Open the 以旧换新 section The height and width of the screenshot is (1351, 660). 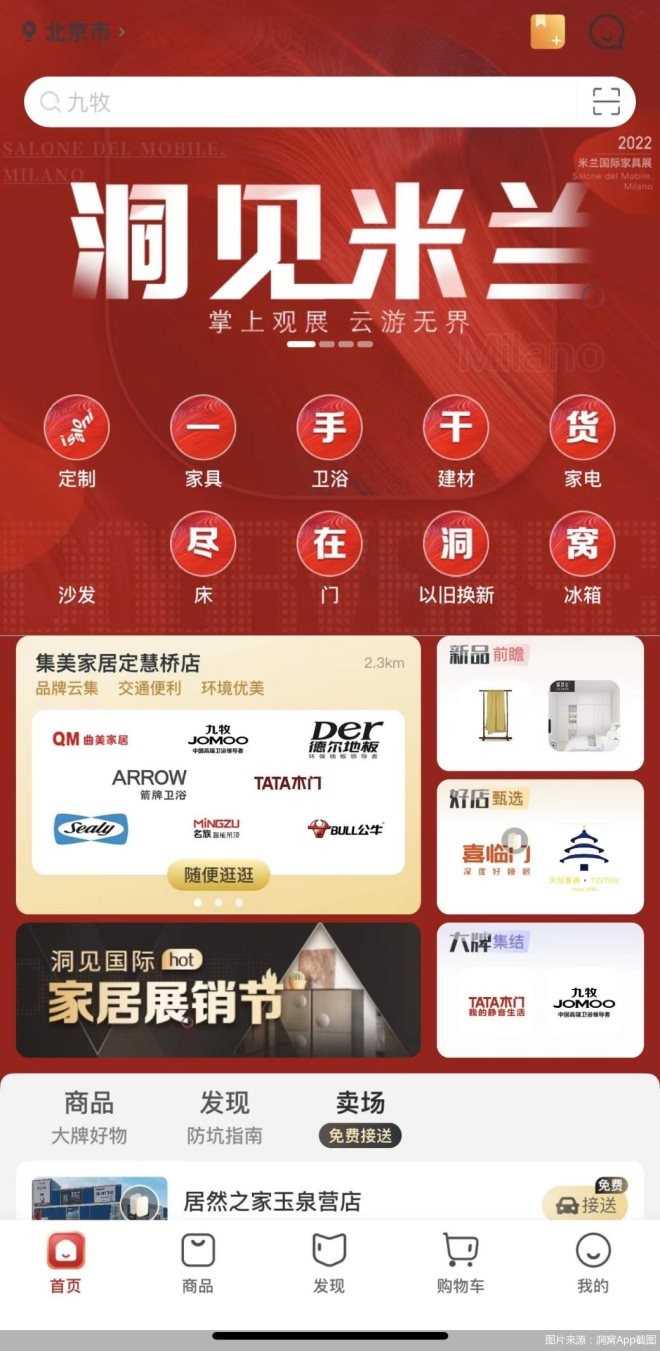[456, 558]
